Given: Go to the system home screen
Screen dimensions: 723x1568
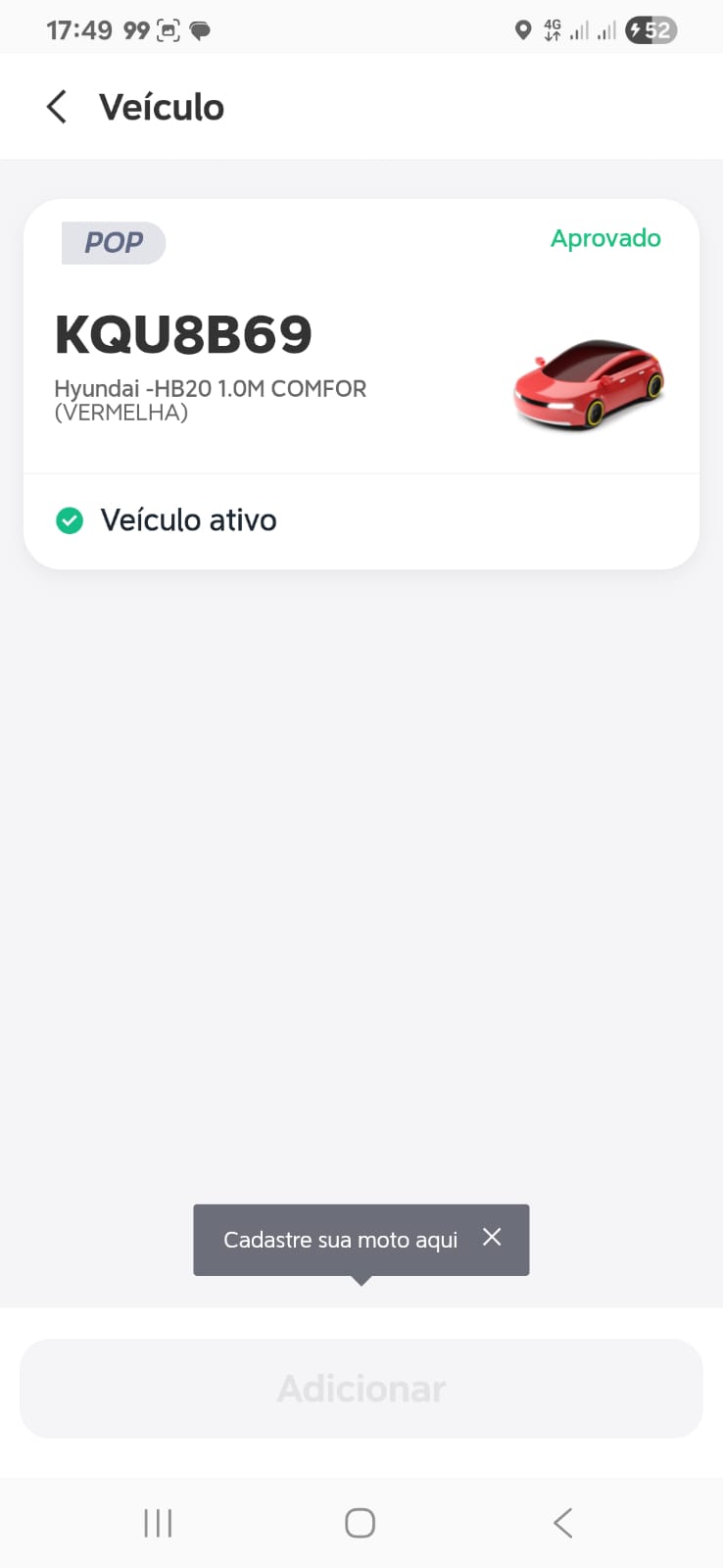Looking at the screenshot, I should (360, 1523).
